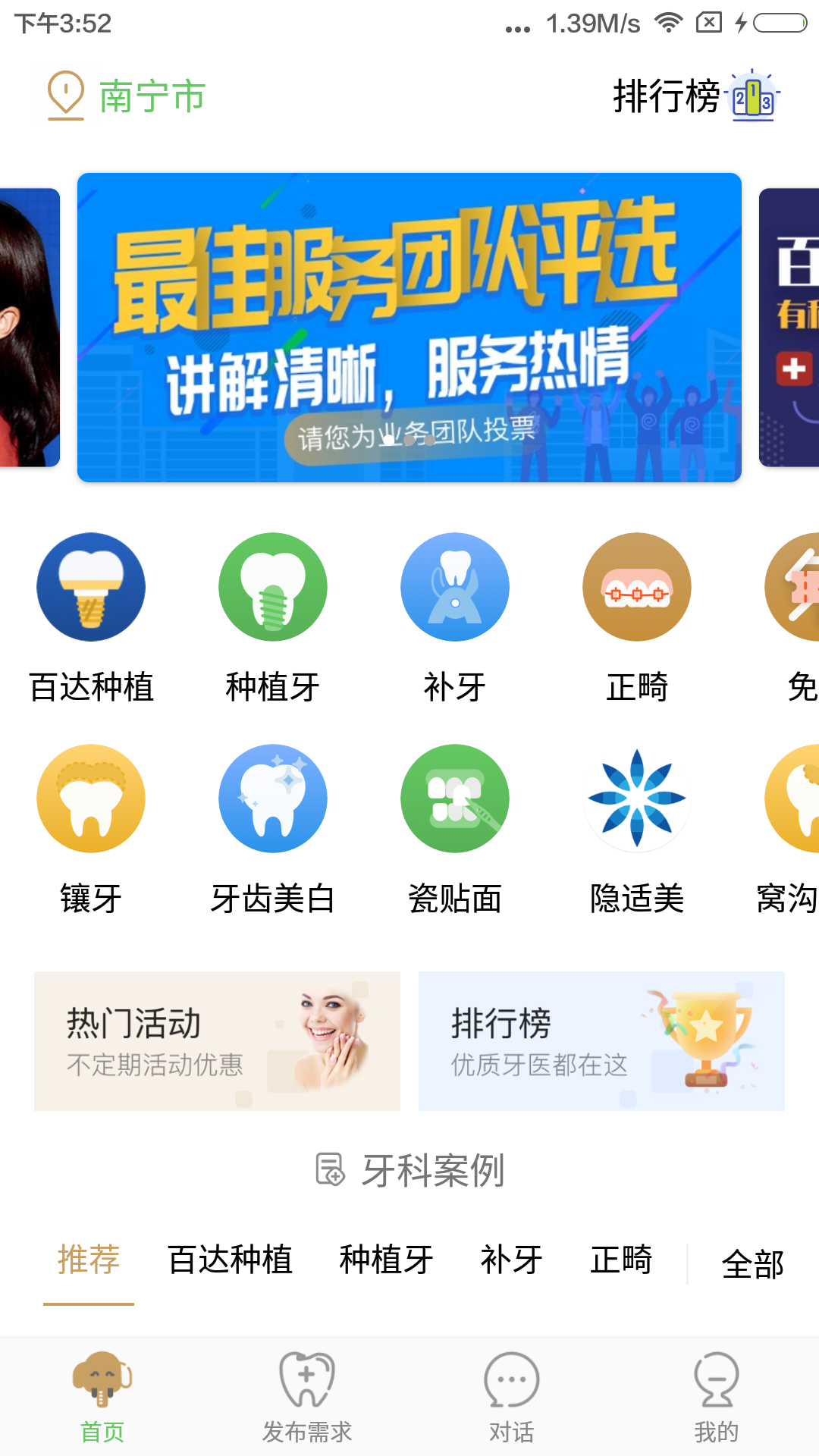Tap the 瓷贴面 veneer icon
819x1456 pixels.
[x=454, y=799]
